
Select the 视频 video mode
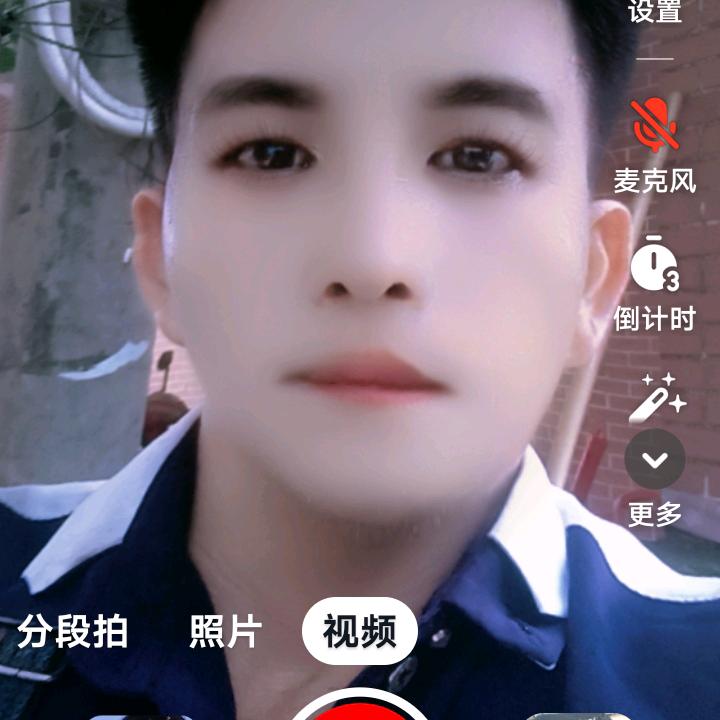coord(359,631)
